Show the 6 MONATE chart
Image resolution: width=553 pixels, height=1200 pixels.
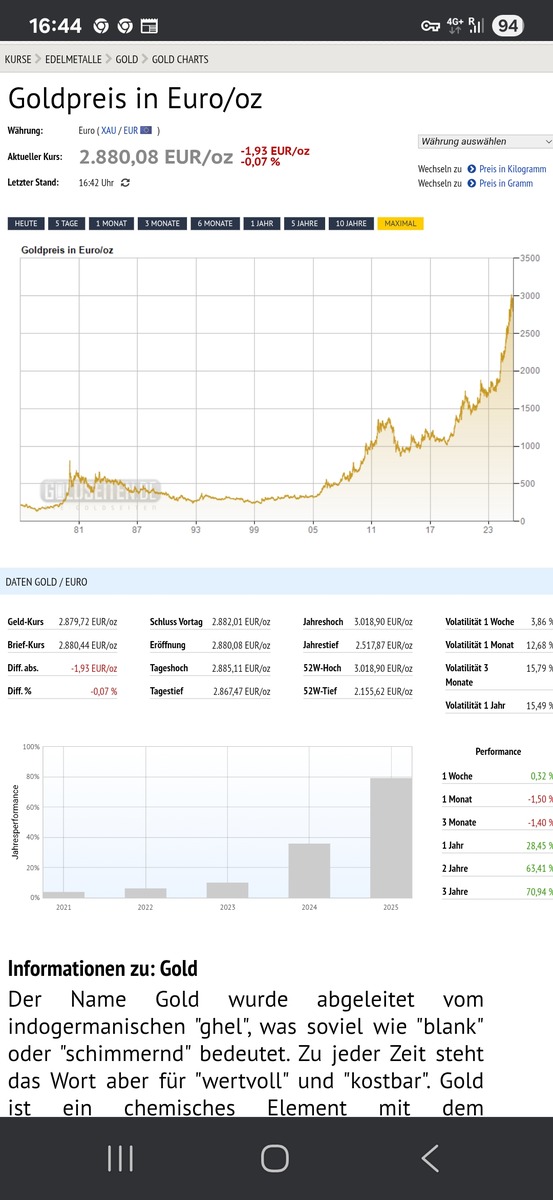point(214,224)
